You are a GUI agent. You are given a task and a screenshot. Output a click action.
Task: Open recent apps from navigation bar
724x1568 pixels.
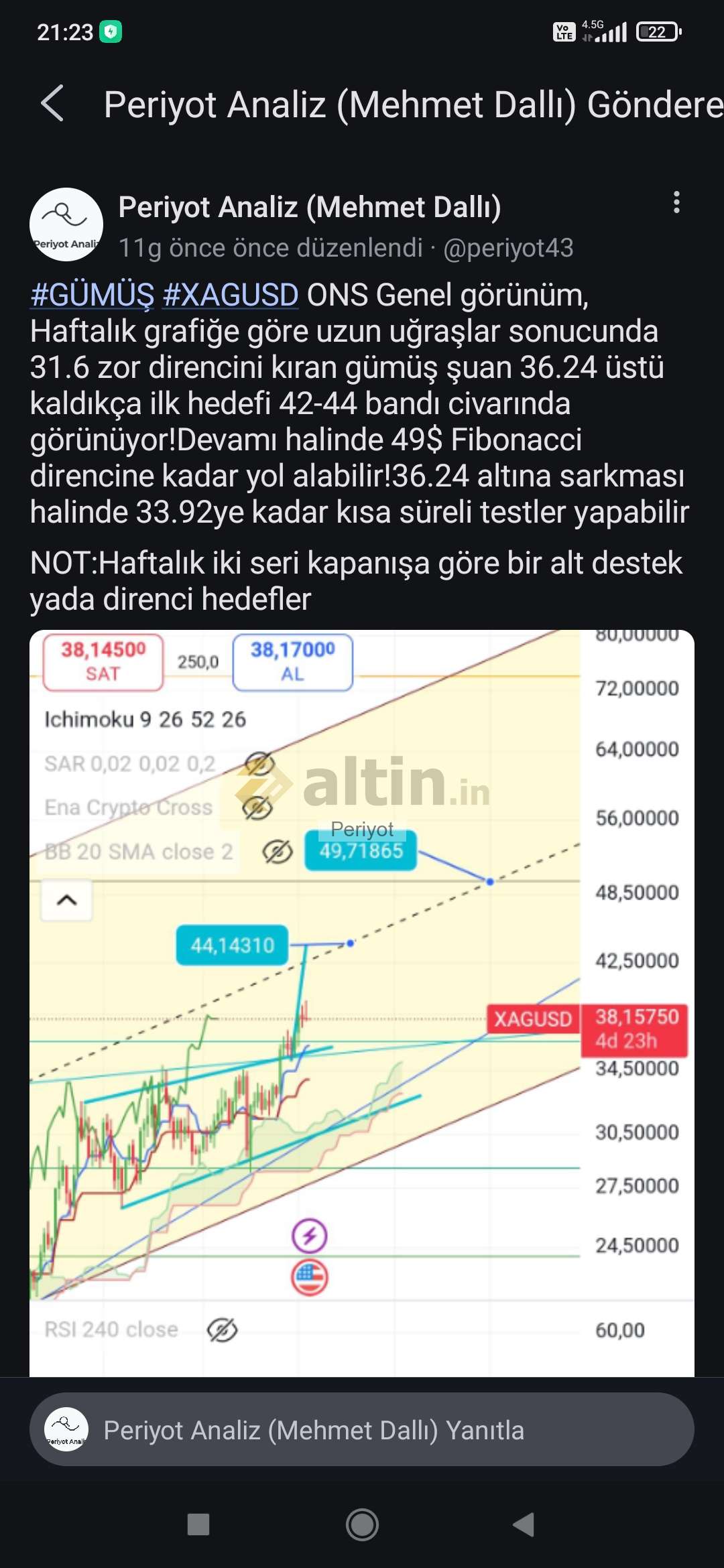tap(198, 1525)
